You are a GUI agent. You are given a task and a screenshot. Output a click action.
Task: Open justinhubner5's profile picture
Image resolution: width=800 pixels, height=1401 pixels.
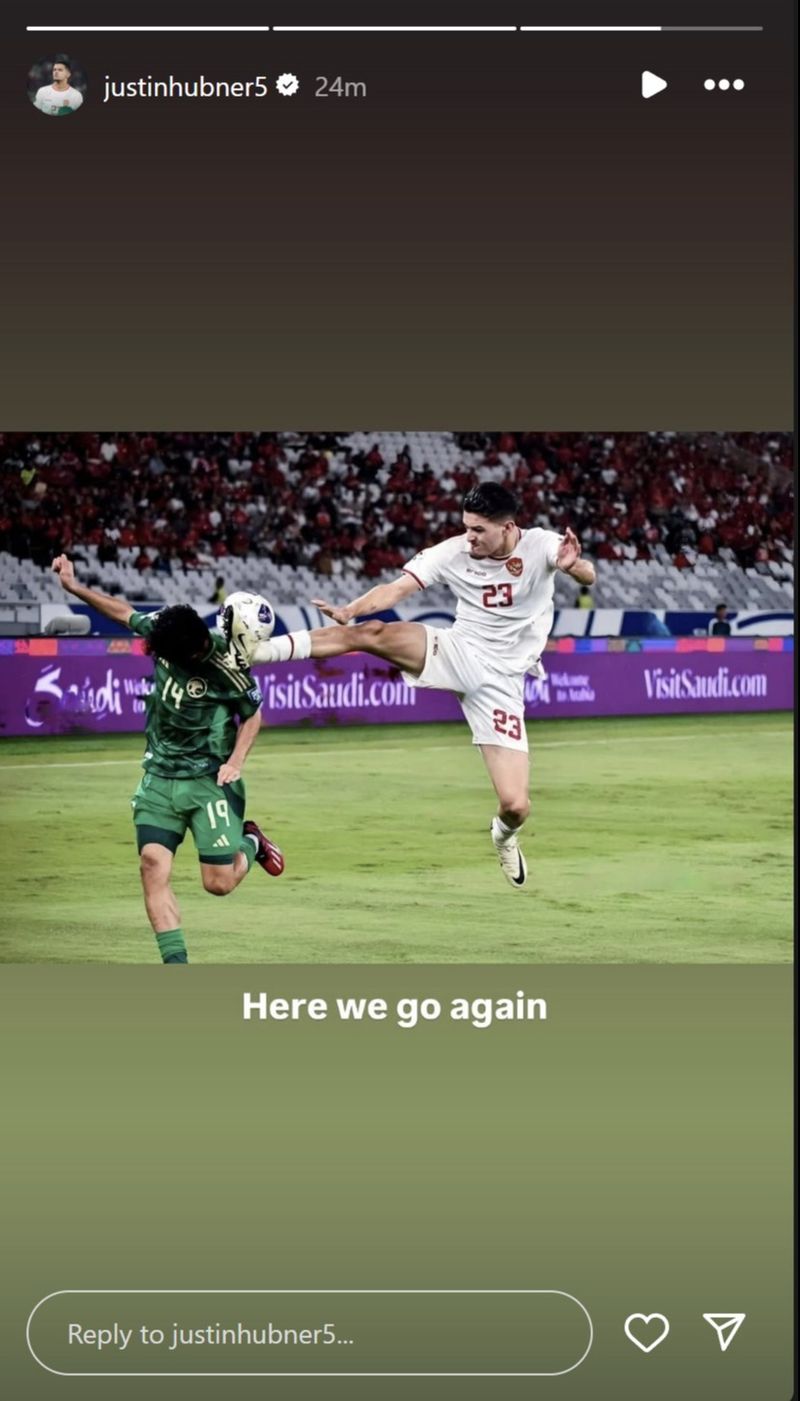click(57, 86)
